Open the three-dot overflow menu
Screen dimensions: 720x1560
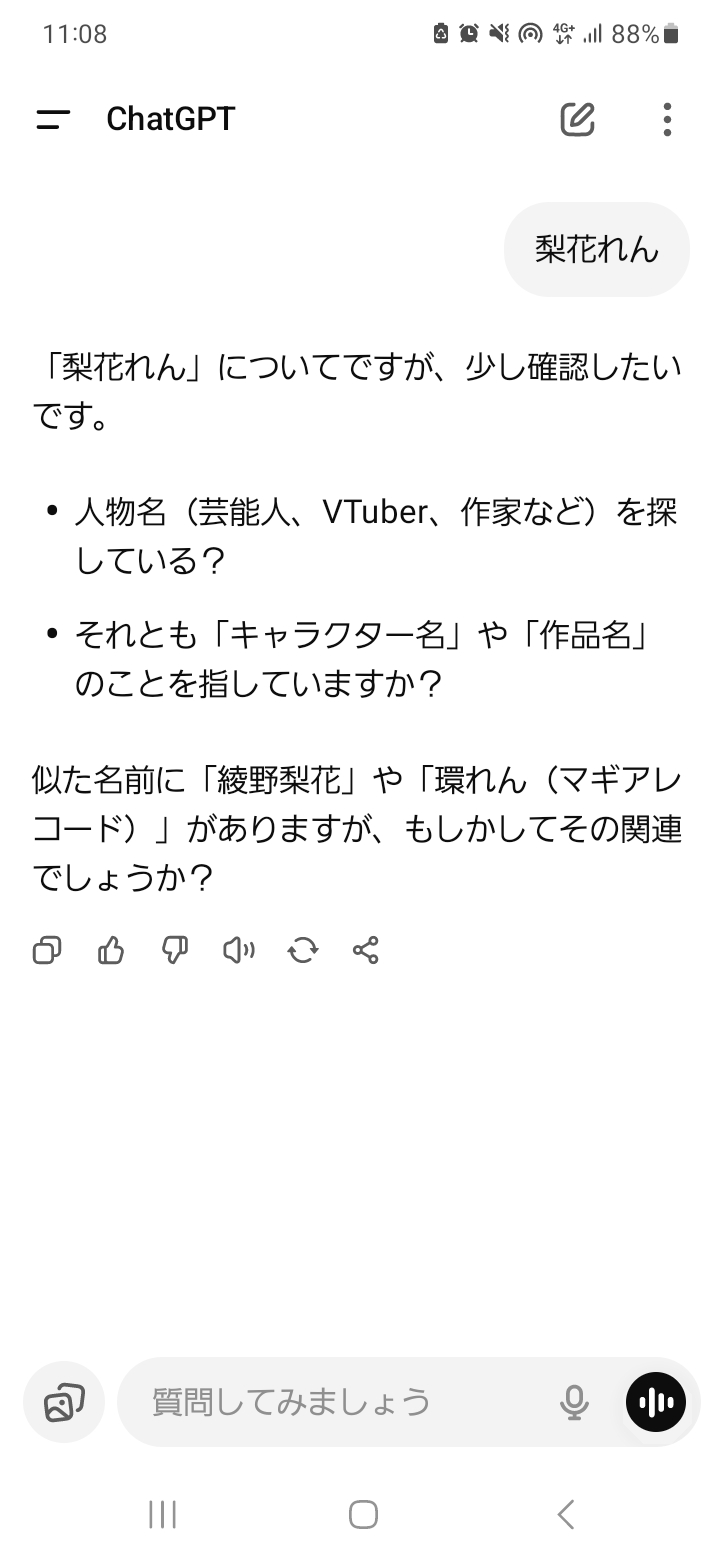(x=667, y=119)
